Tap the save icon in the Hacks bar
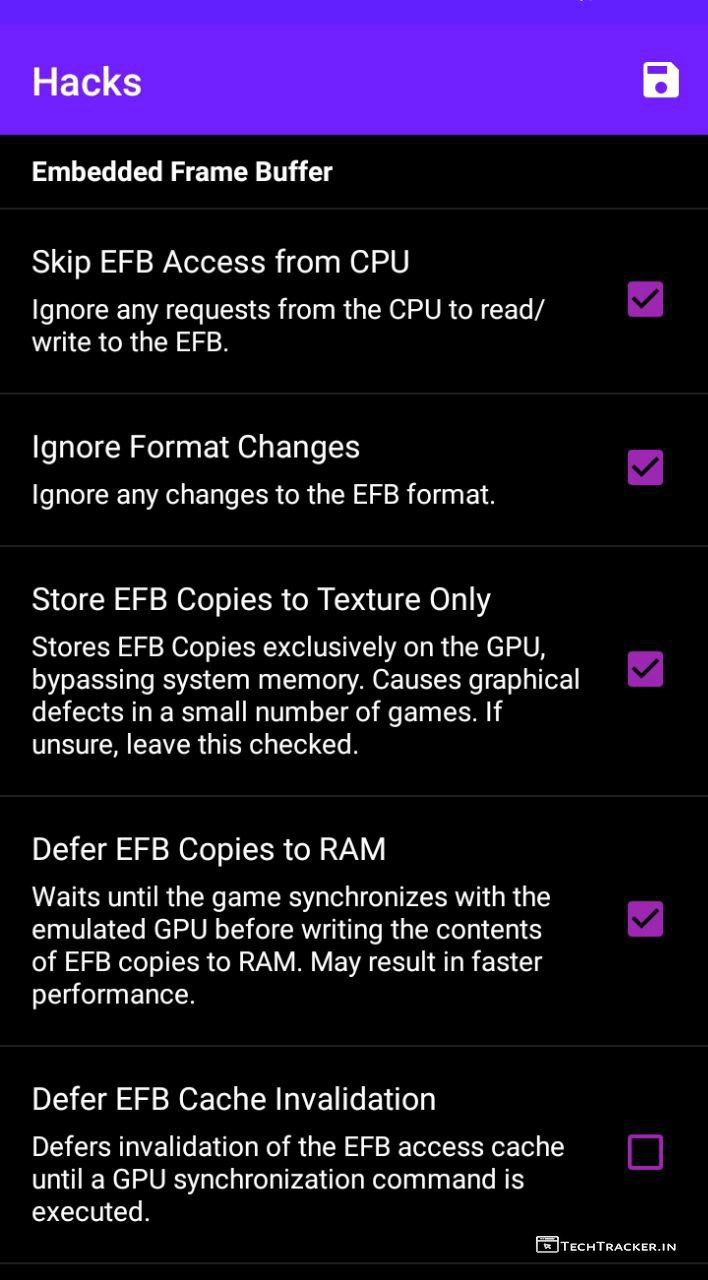708x1280 pixels. [x=660, y=81]
